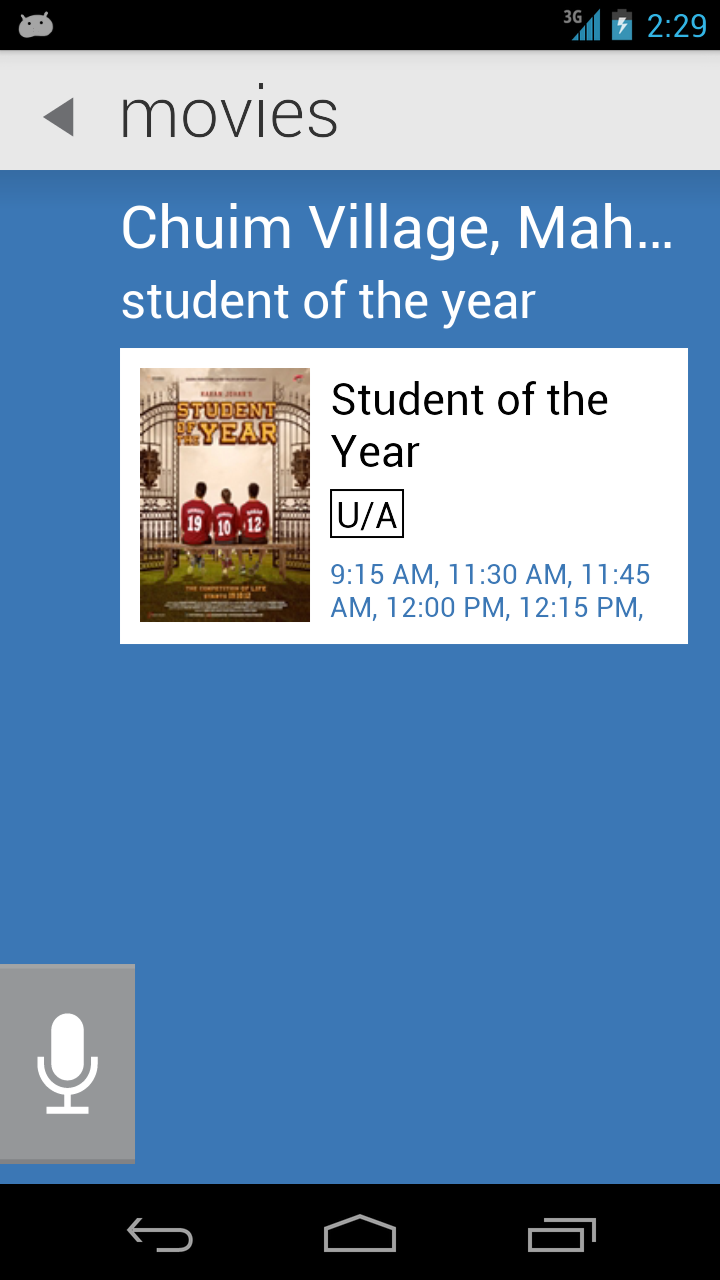Image resolution: width=720 pixels, height=1280 pixels.
Task: Go to the home screen
Action: [360, 1234]
